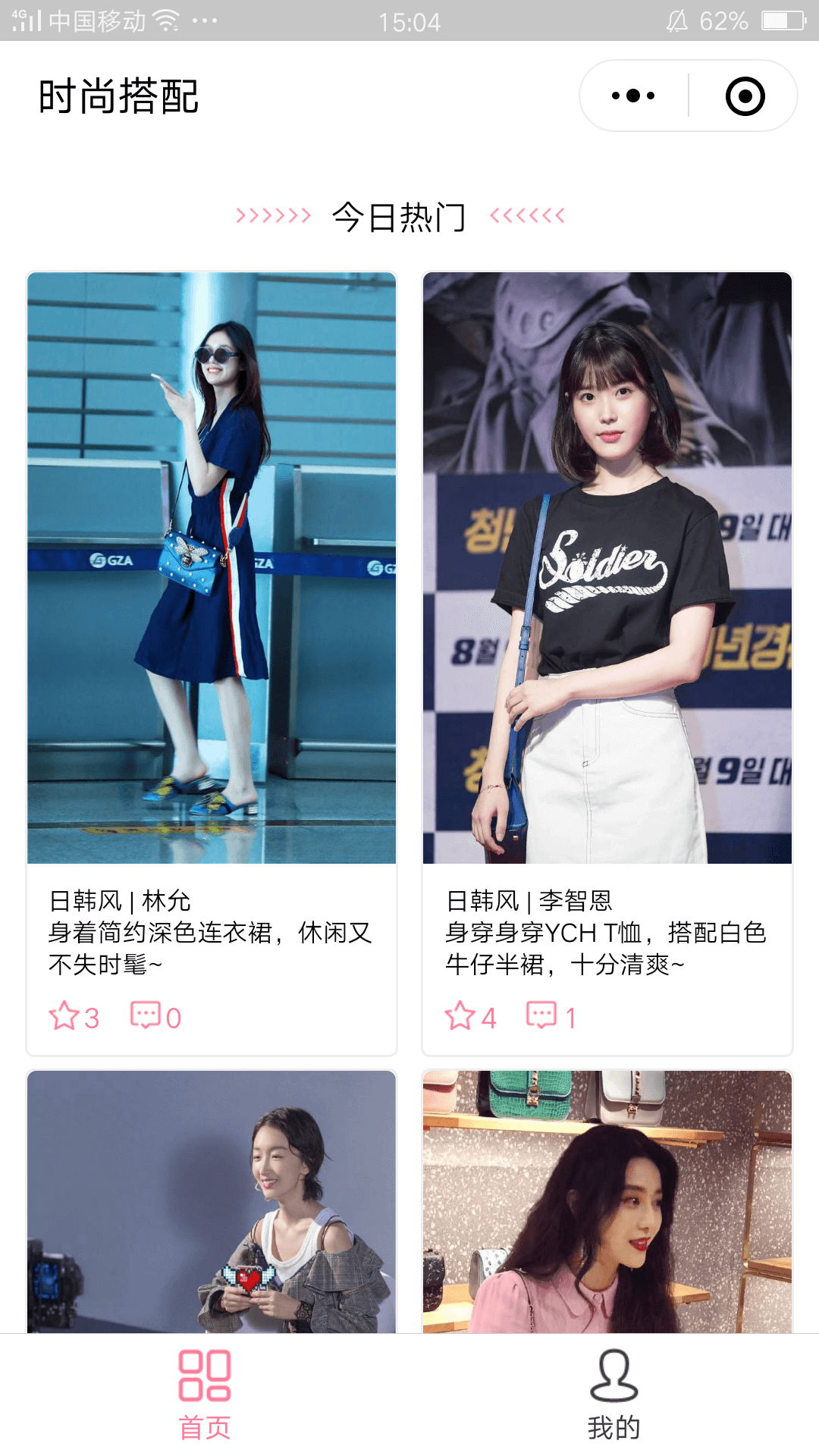
Task: Close the mini program with the circle button
Action: point(745,96)
